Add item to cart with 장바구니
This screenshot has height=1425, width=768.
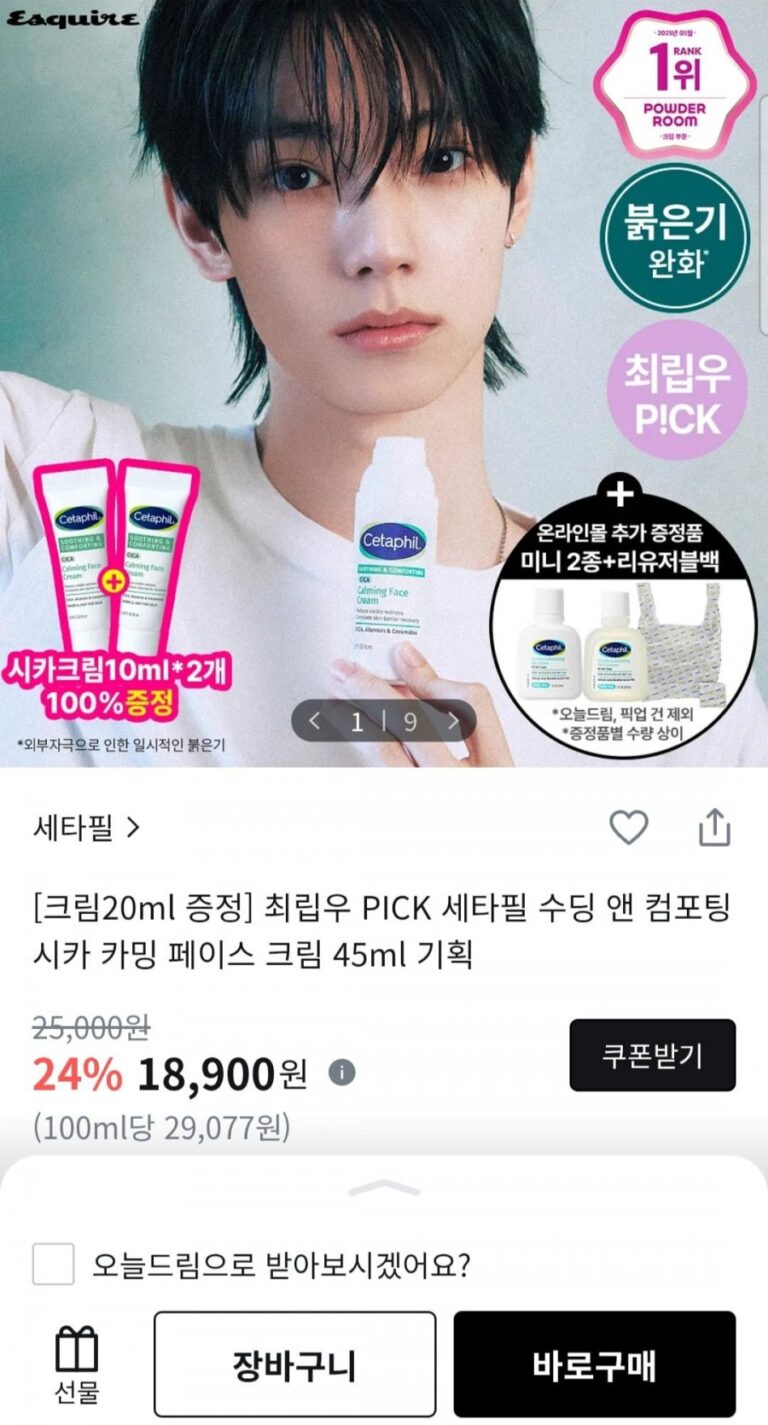tap(294, 1362)
